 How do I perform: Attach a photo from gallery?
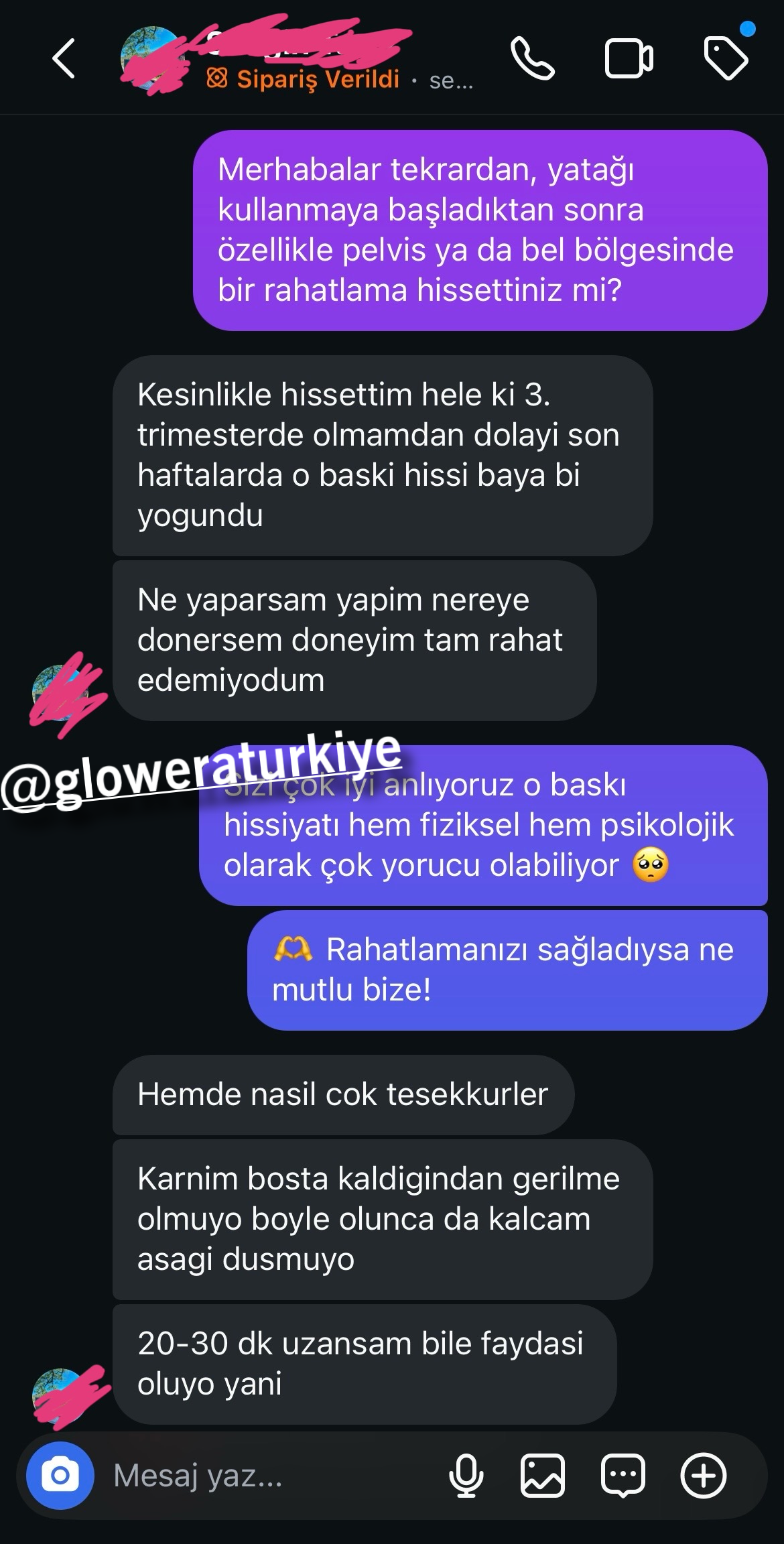point(543,1475)
